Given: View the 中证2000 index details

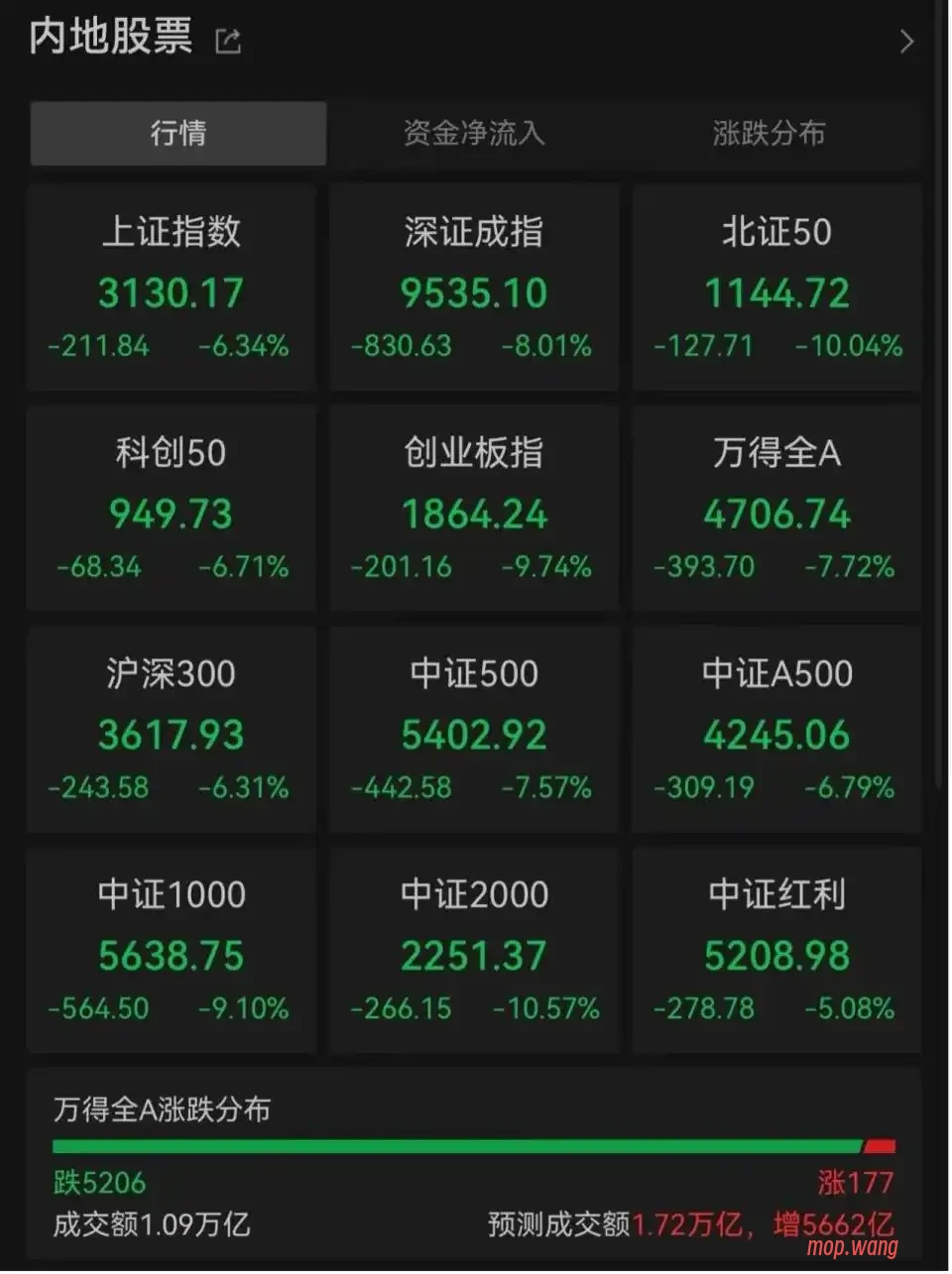Looking at the screenshot, I should click(x=474, y=950).
